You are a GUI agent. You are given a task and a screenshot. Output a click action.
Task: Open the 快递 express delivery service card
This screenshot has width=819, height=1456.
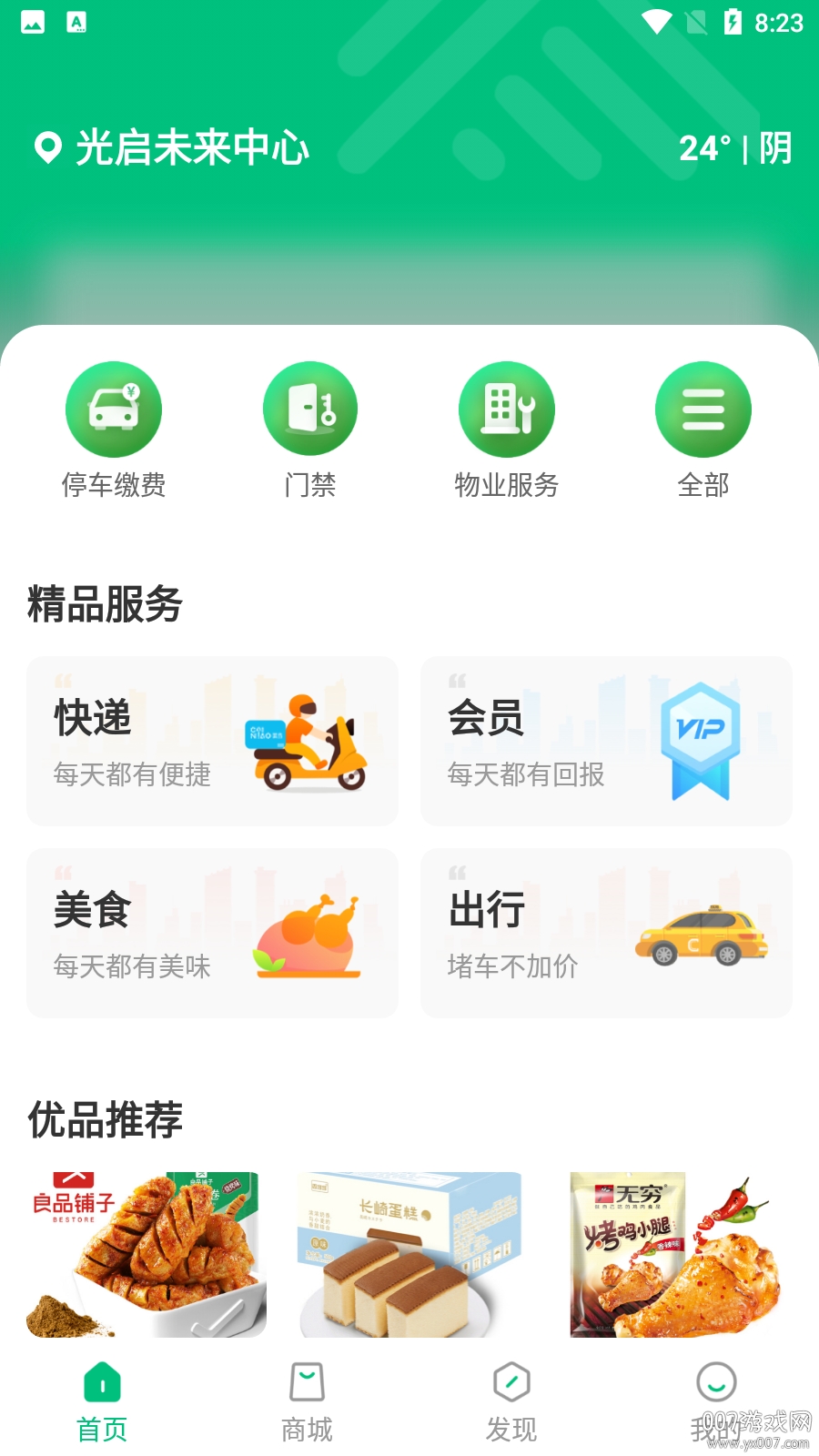pyautogui.click(x=212, y=741)
